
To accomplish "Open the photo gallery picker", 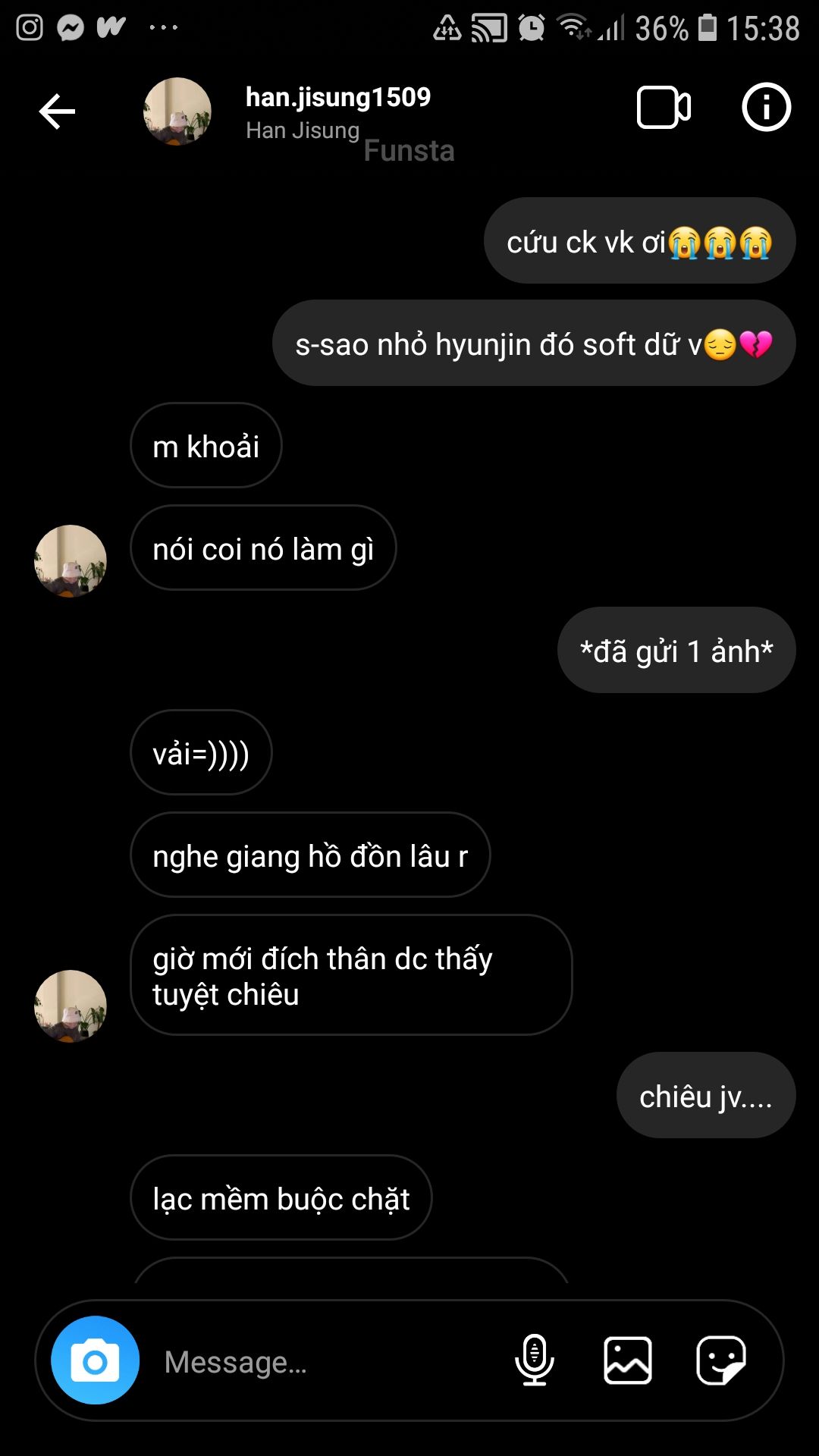I will tap(628, 1360).
